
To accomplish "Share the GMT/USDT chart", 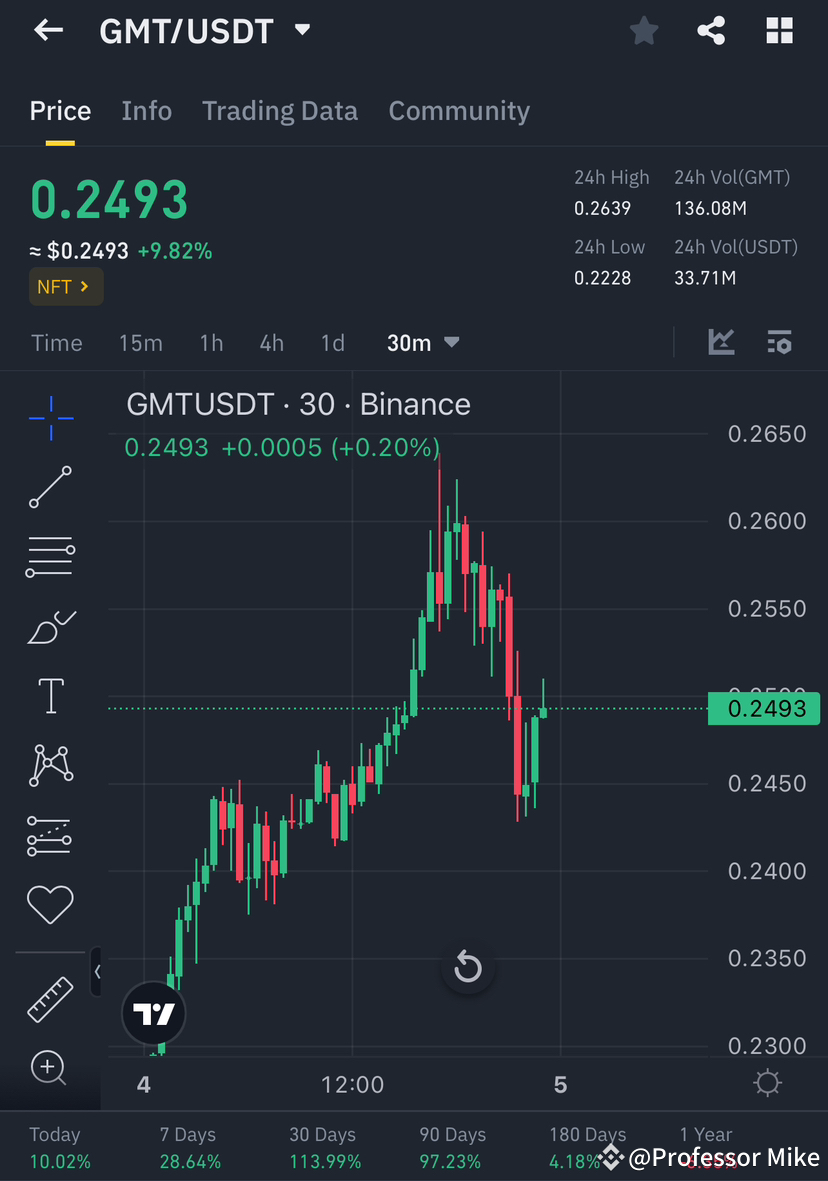I will (711, 30).
